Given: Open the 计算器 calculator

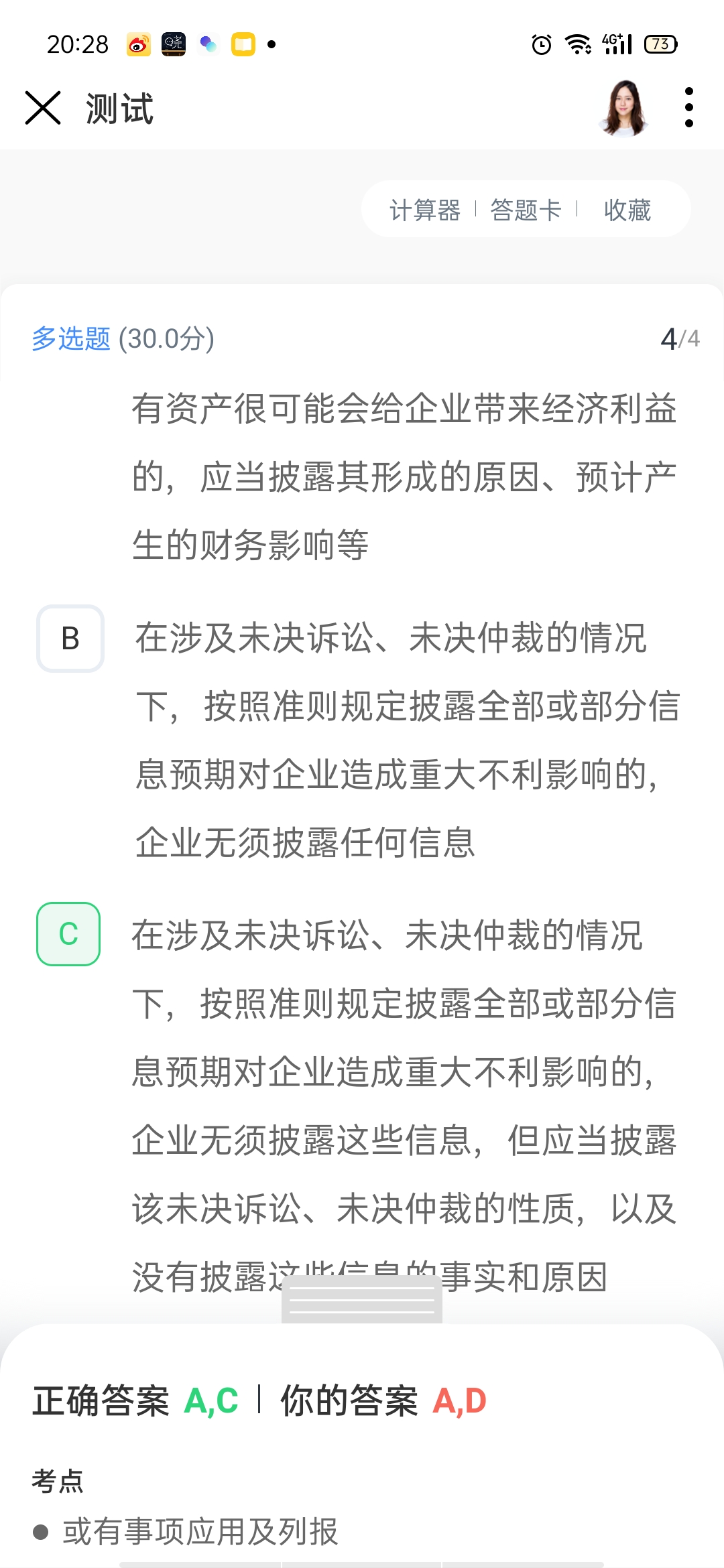Looking at the screenshot, I should pyautogui.click(x=425, y=210).
